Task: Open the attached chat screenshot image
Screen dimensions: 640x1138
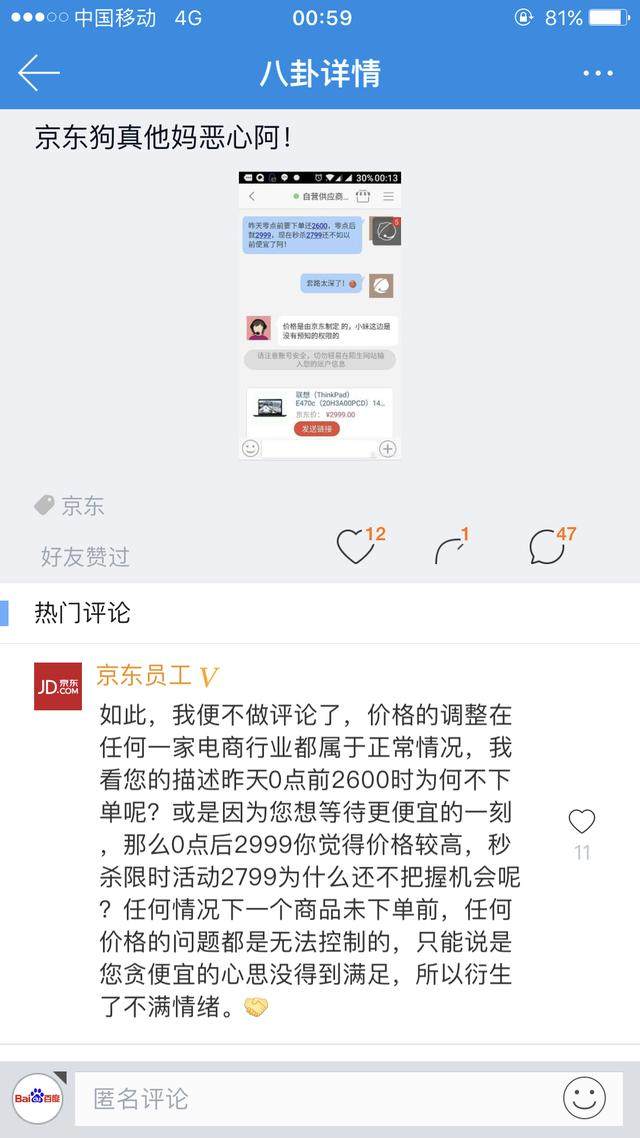Action: coord(320,315)
